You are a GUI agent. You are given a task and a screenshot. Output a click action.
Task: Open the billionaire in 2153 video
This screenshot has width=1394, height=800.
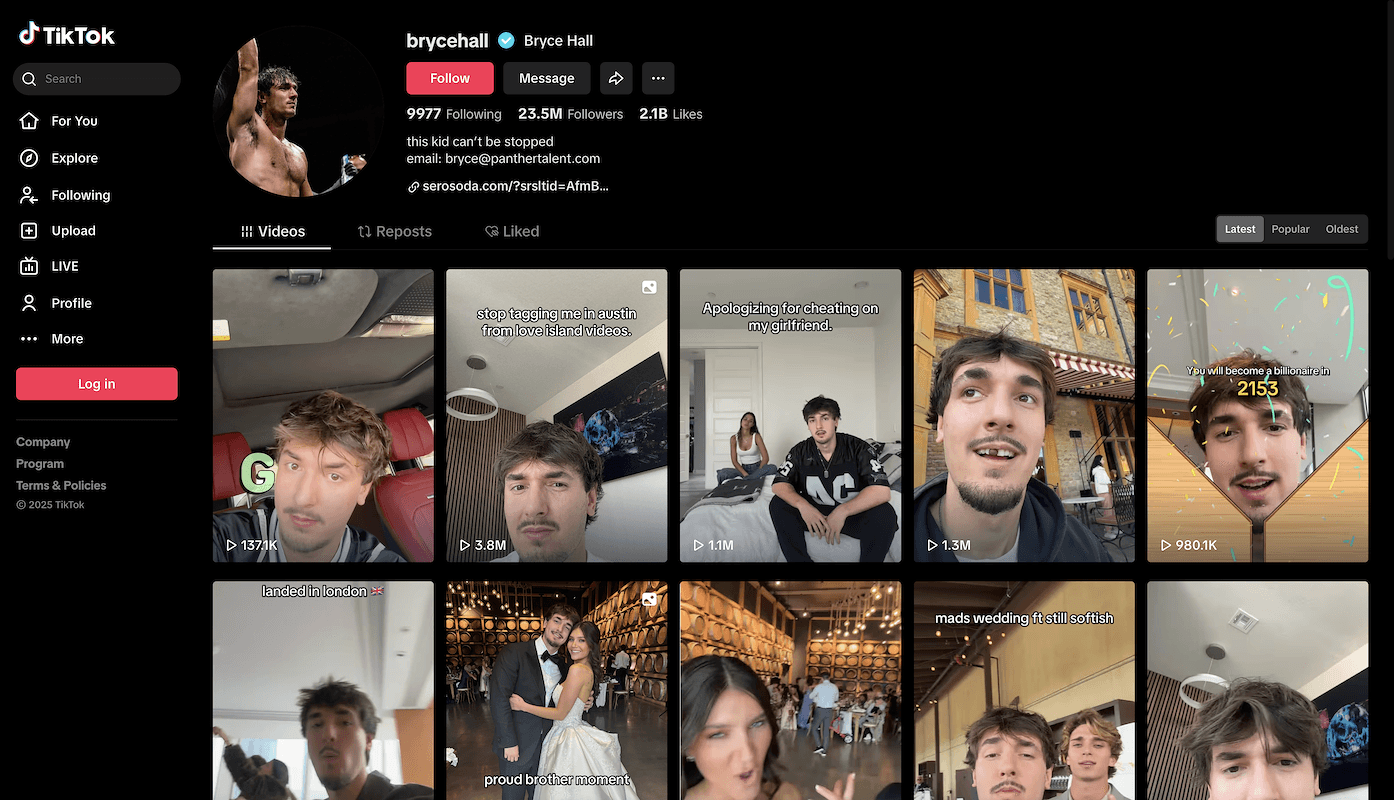(1257, 415)
